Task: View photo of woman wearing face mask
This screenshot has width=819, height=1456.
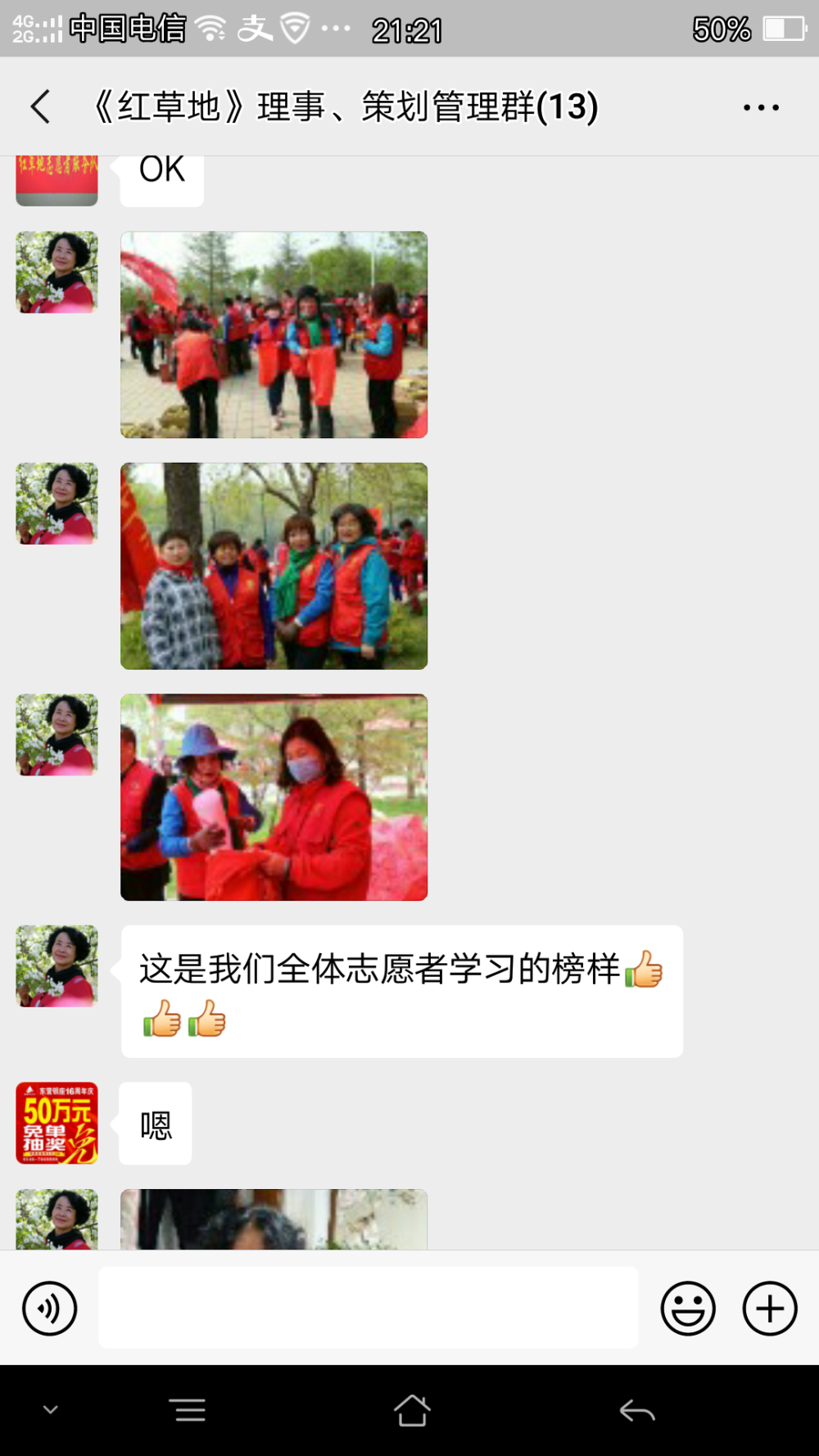Action: (274, 798)
